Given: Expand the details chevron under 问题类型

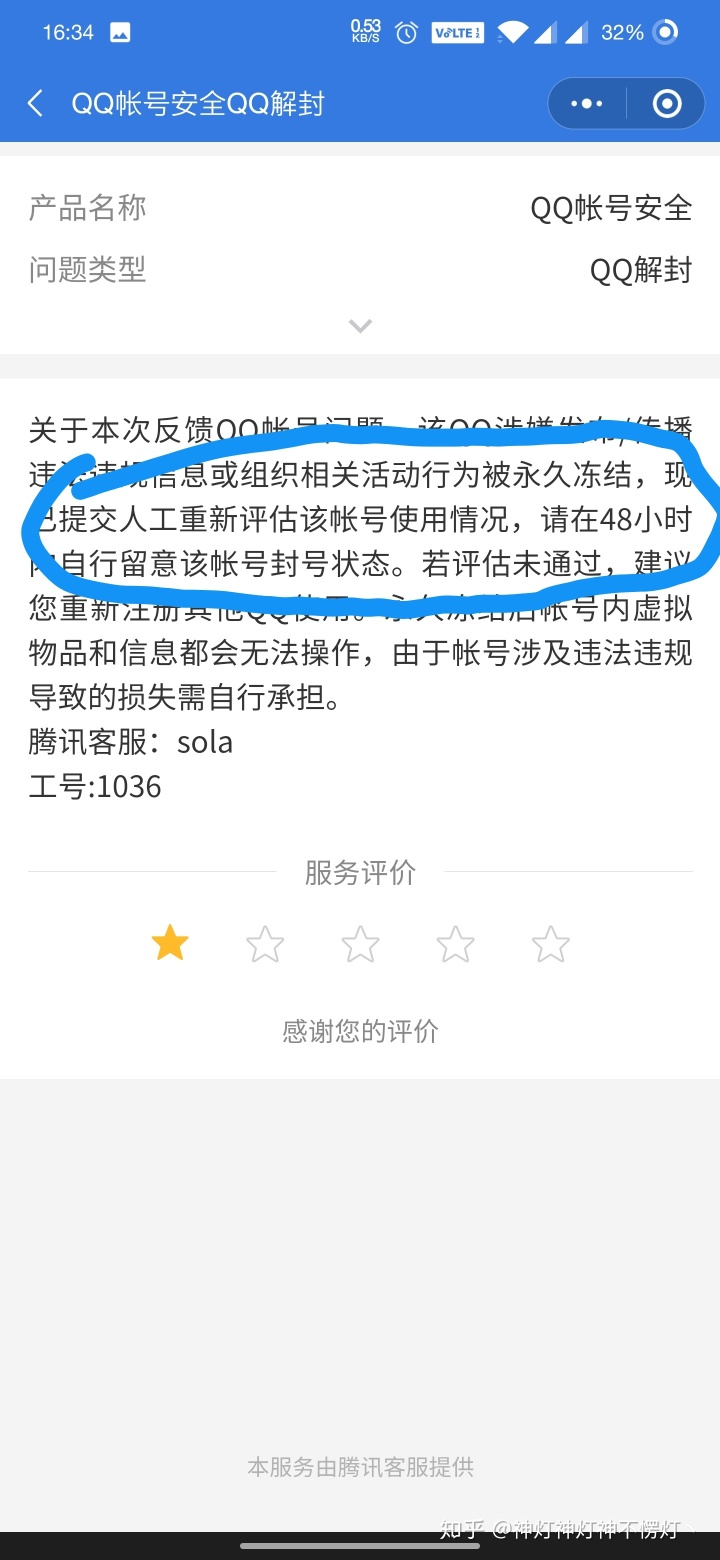Looking at the screenshot, I should (360, 325).
